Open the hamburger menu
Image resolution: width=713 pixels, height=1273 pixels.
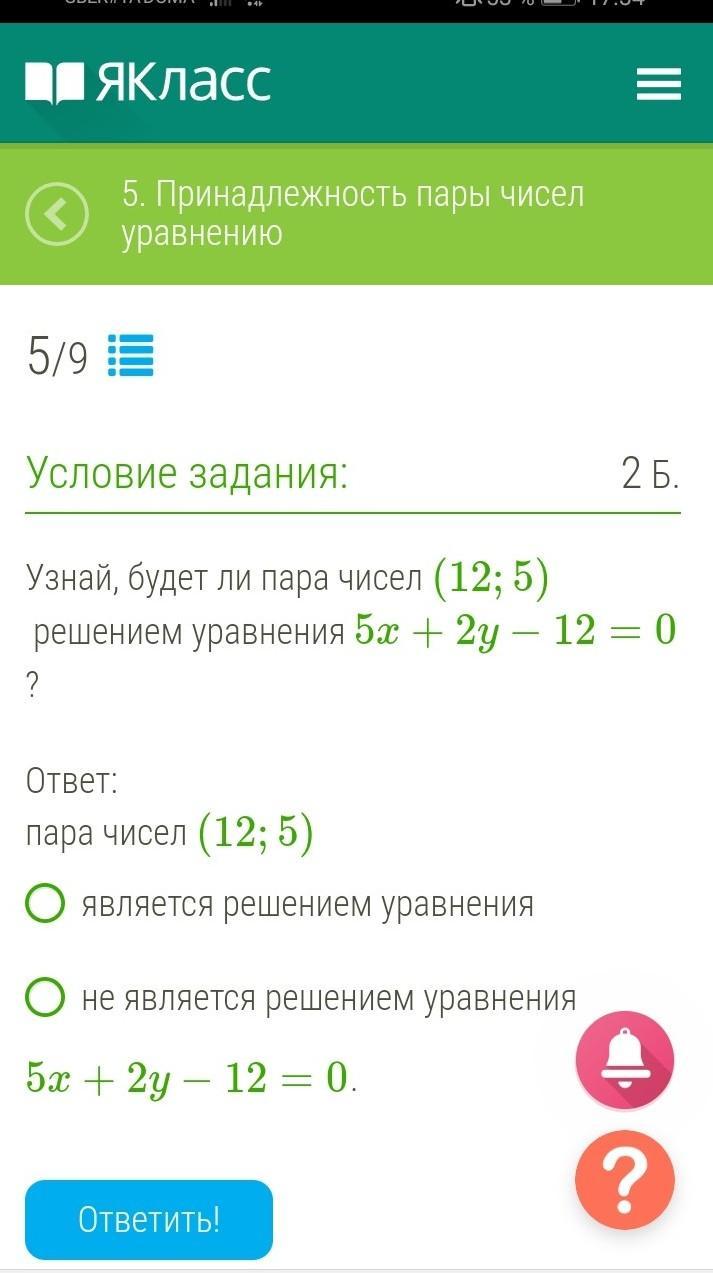click(x=658, y=83)
